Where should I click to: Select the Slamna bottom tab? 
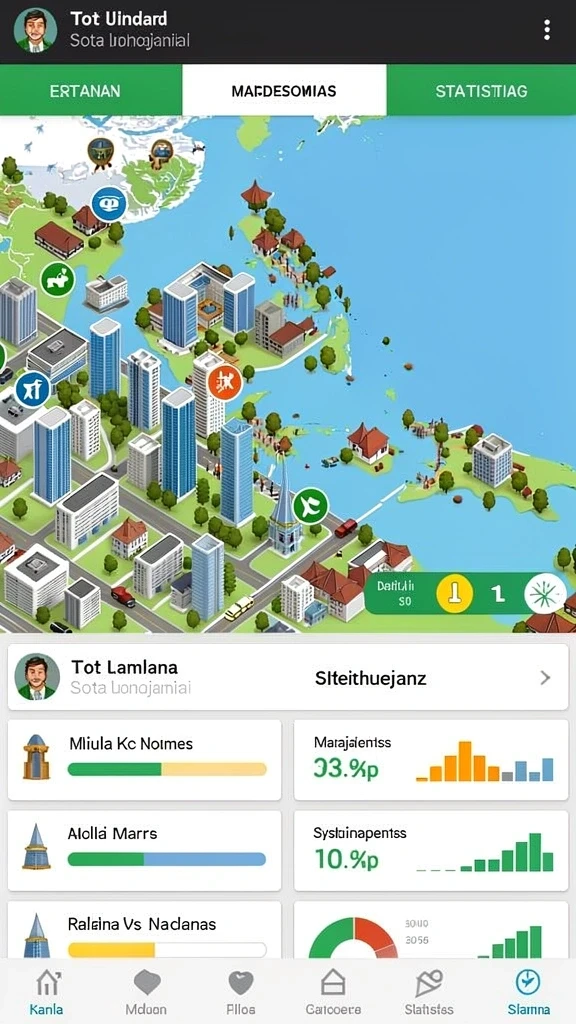(x=527, y=991)
